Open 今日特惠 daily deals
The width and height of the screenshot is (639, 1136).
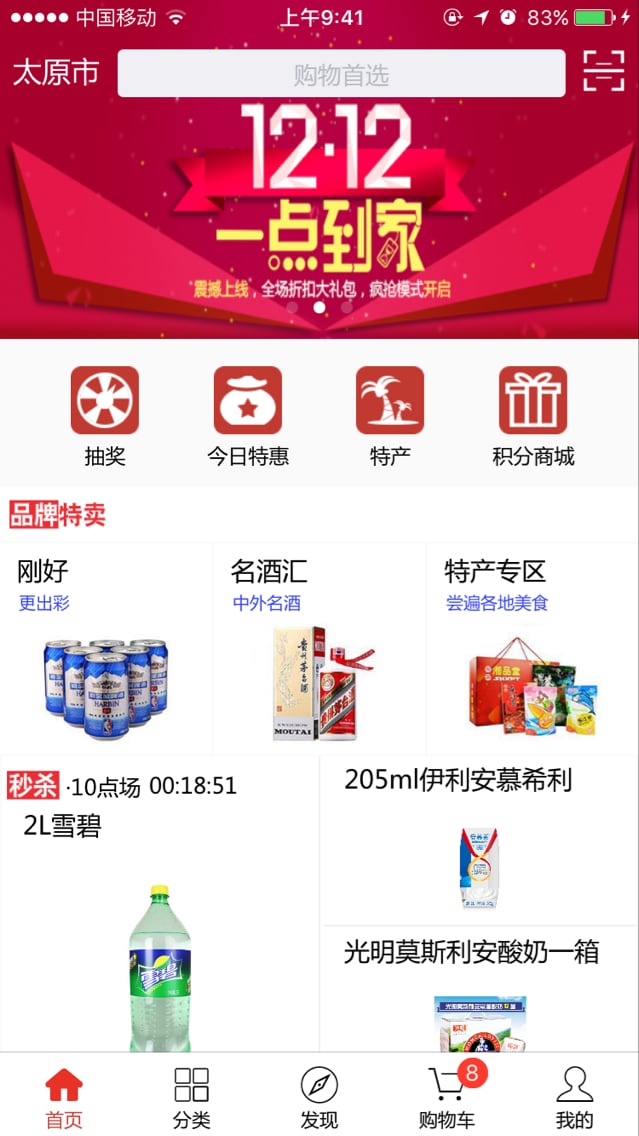click(247, 415)
